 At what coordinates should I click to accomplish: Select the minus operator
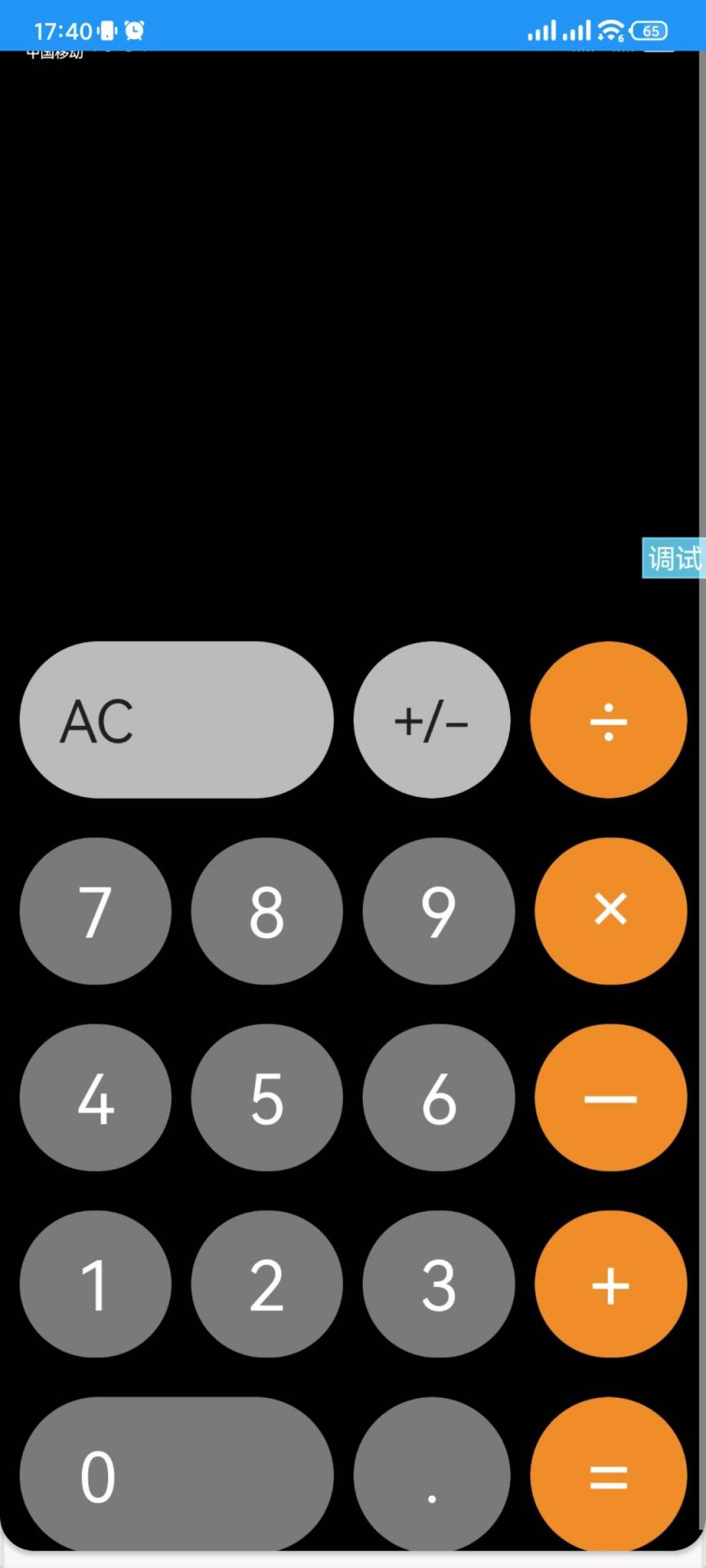pyautogui.click(x=610, y=1098)
